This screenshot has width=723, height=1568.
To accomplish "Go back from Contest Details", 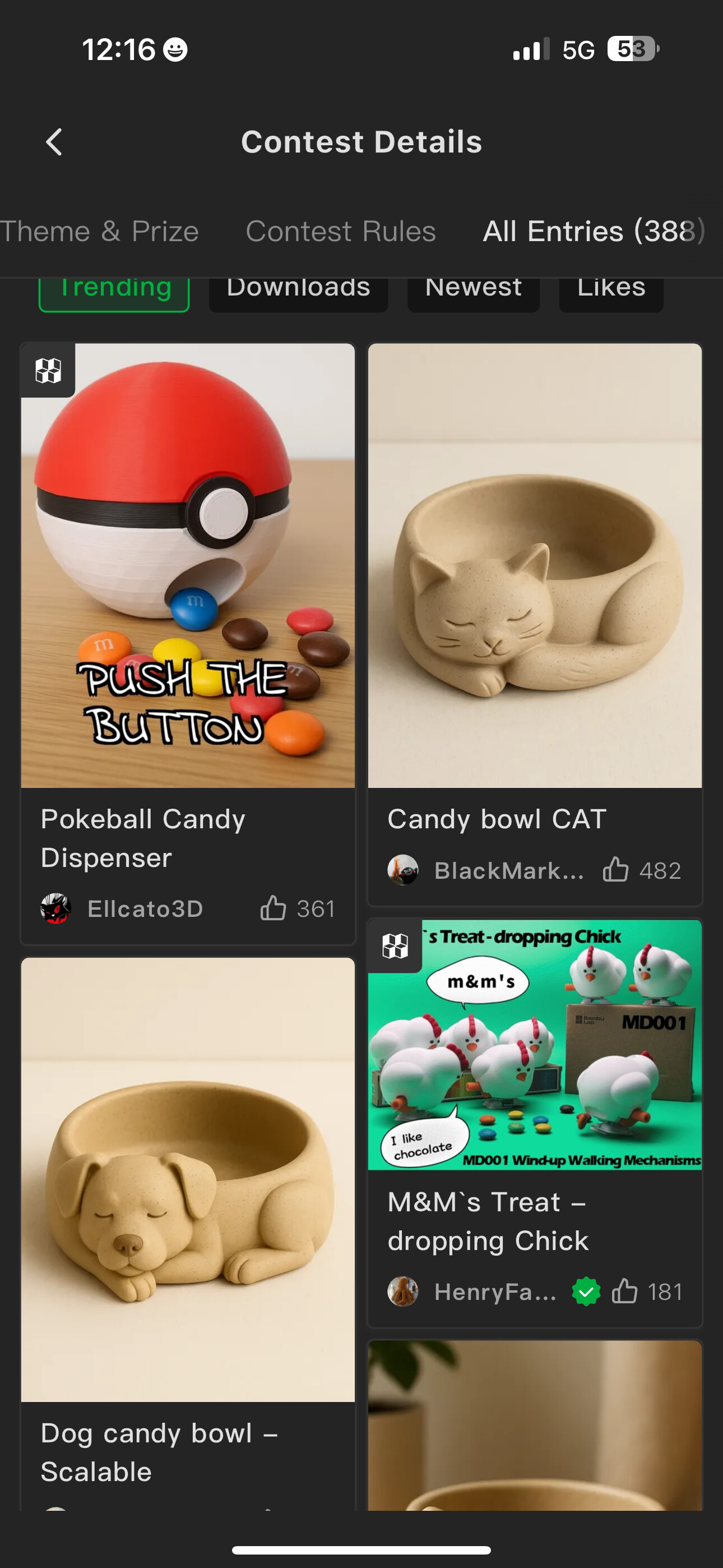I will (54, 142).
